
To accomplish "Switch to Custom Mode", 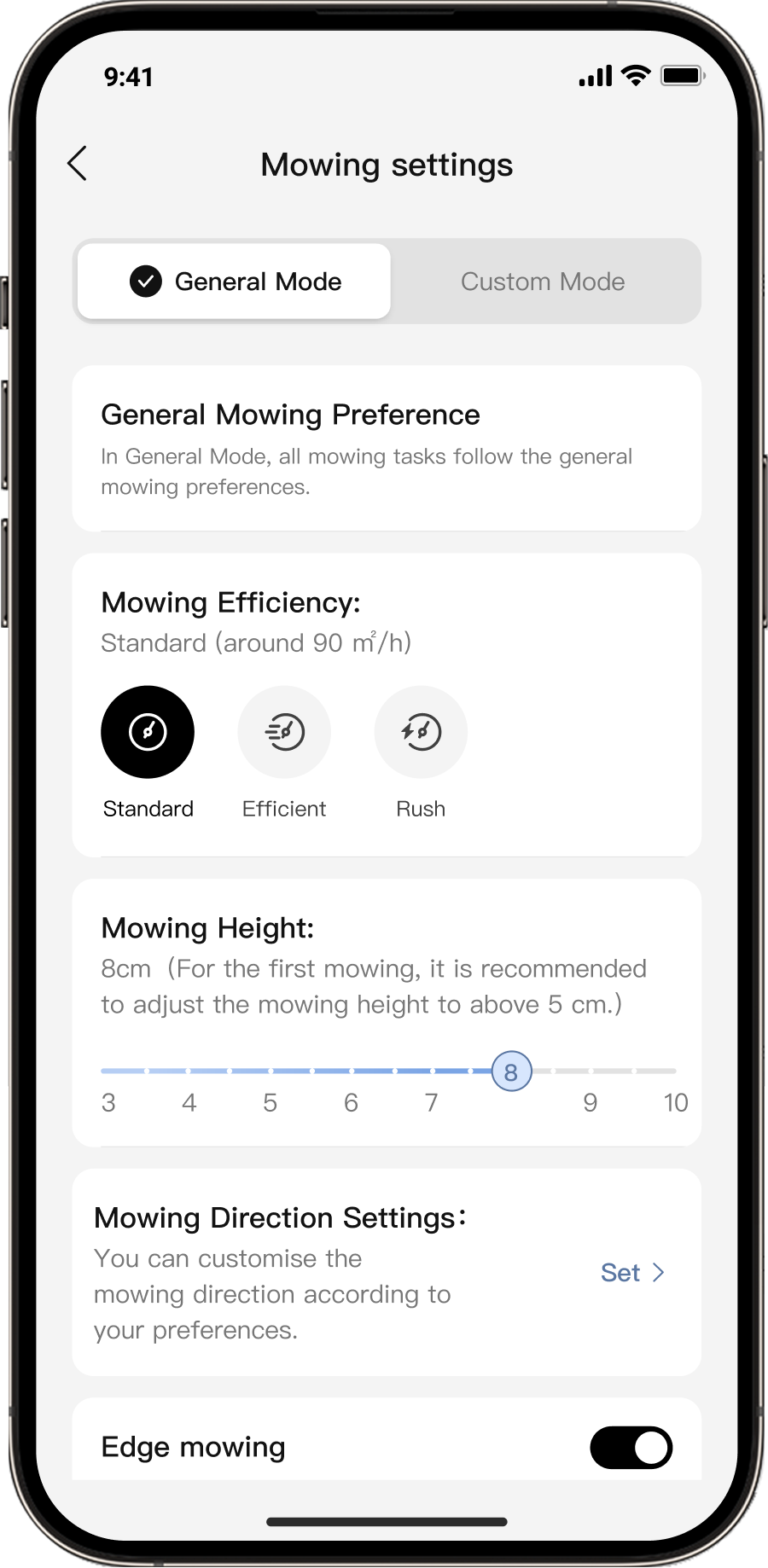I will [543, 282].
